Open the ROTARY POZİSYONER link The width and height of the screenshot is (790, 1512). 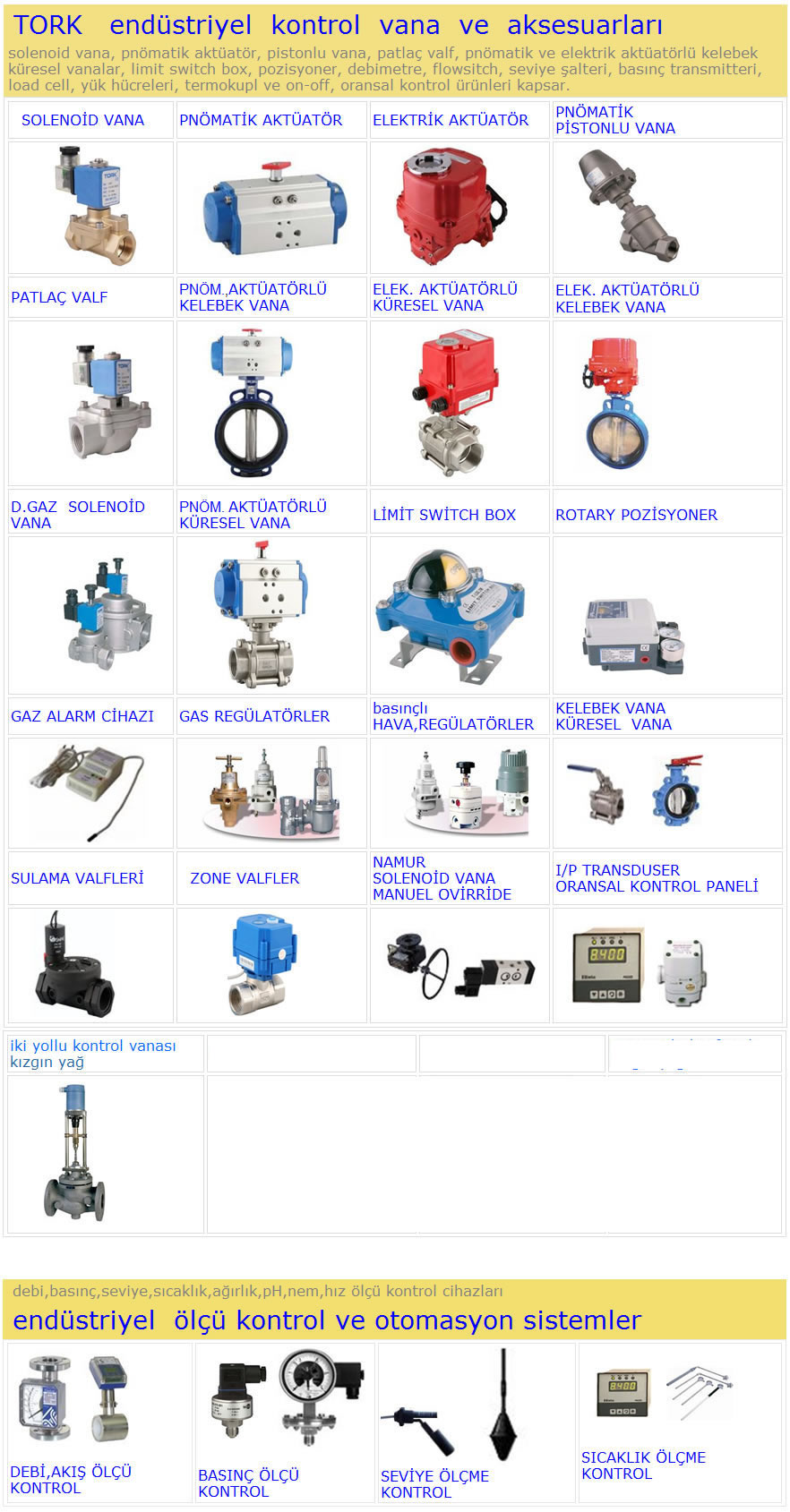click(636, 515)
